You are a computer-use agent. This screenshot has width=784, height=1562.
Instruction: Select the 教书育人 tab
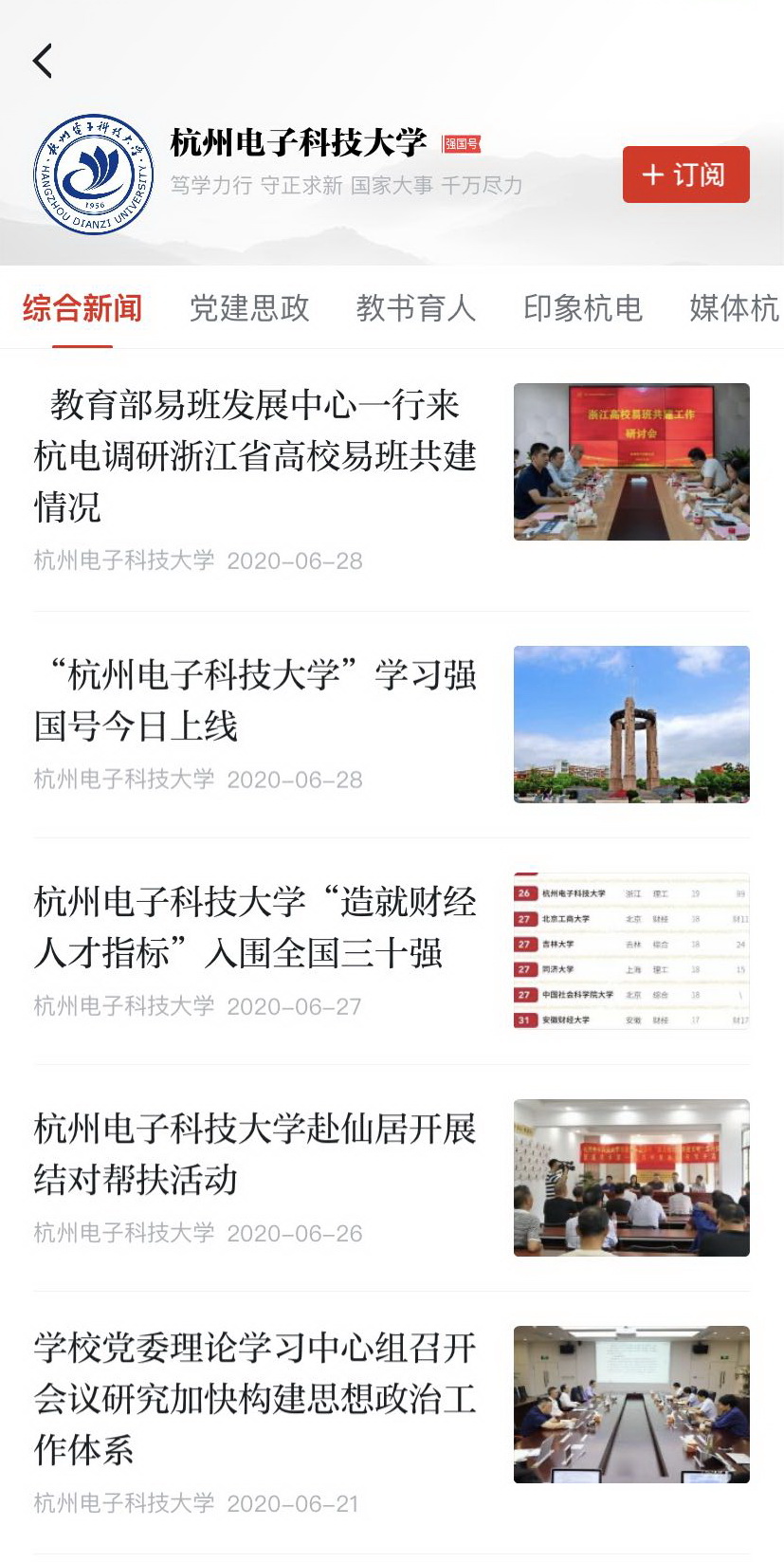tap(415, 308)
